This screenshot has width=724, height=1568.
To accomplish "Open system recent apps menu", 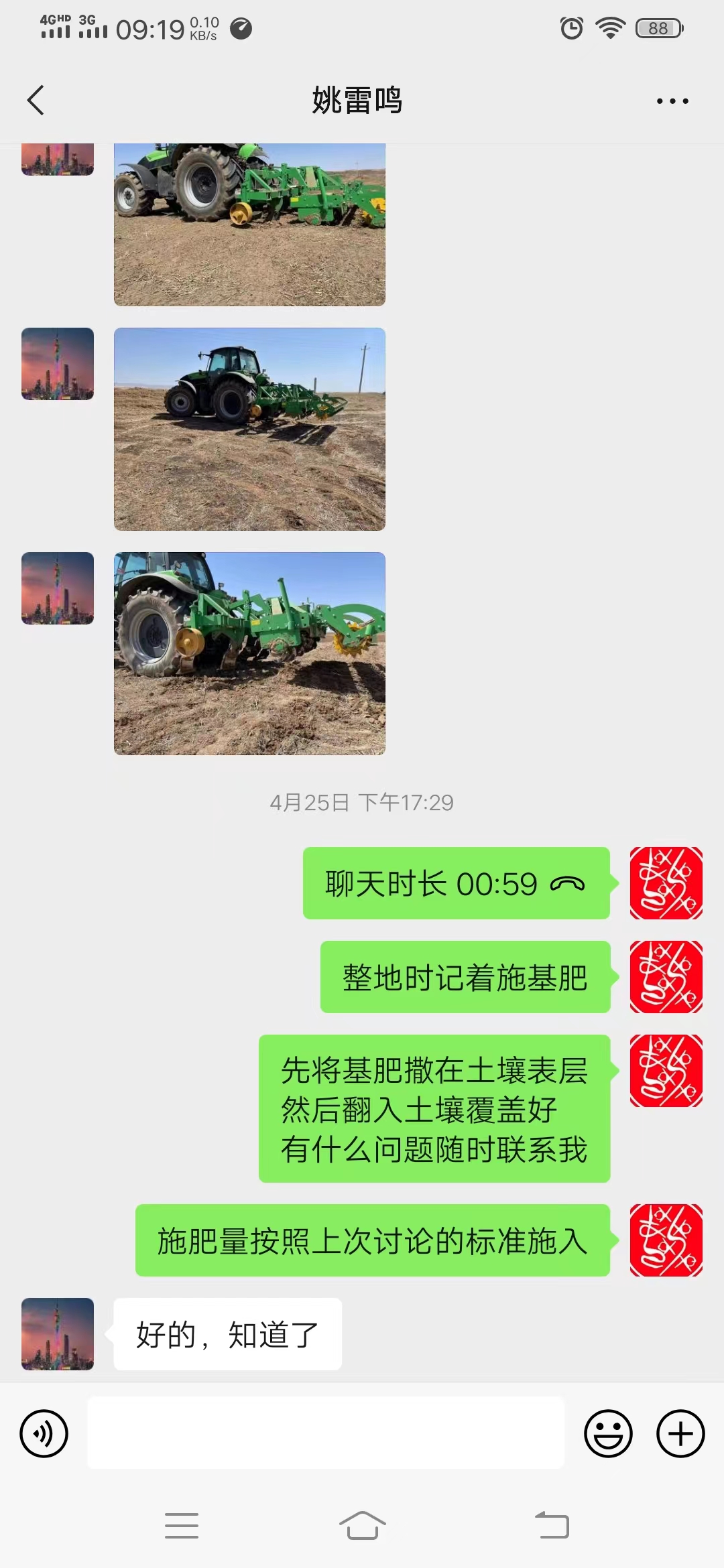I will click(182, 1526).
